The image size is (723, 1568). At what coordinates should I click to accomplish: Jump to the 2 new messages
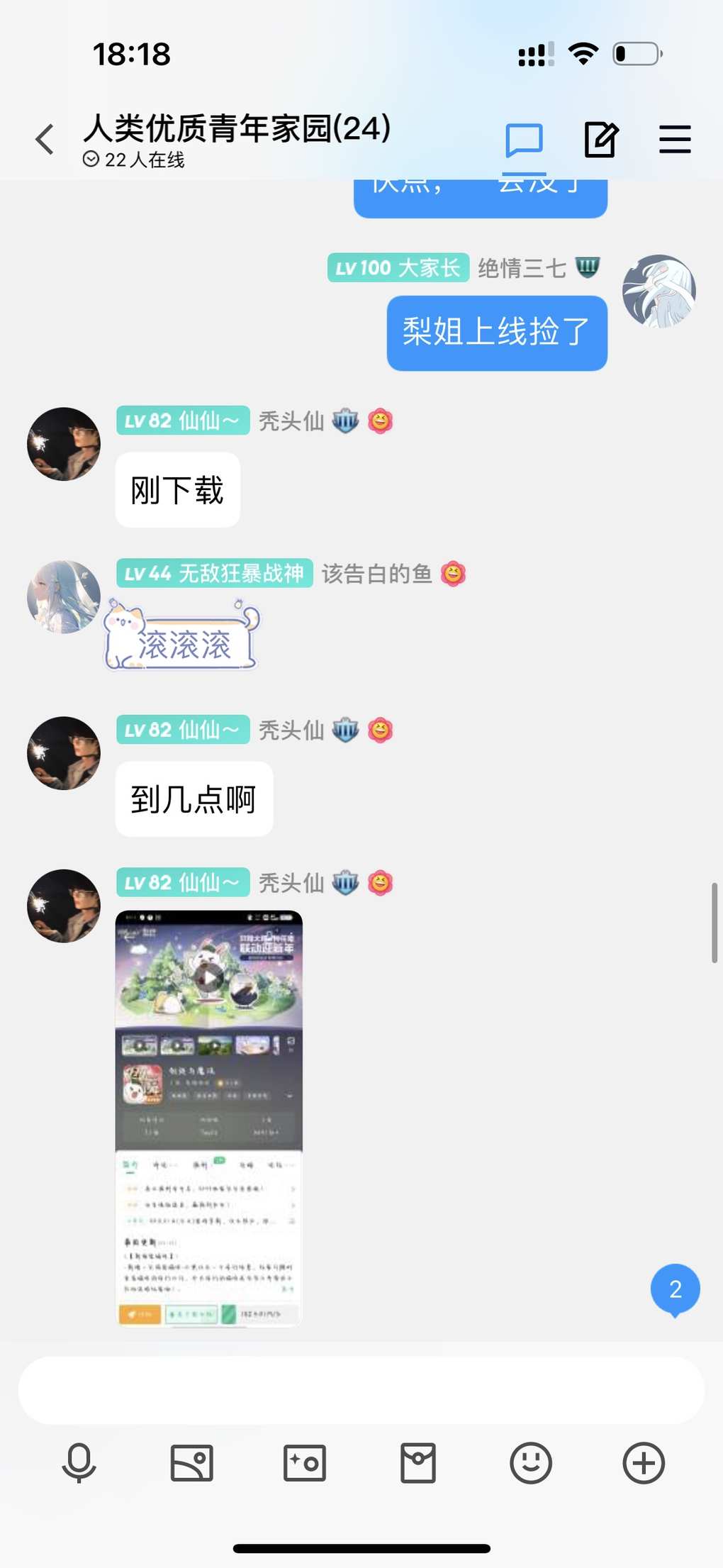click(675, 1289)
